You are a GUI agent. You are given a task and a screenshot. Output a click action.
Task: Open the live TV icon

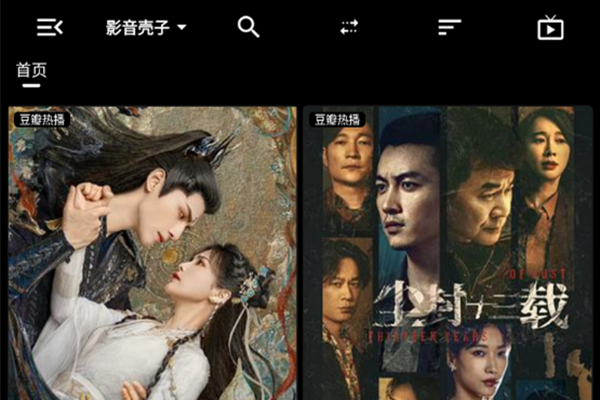550,28
